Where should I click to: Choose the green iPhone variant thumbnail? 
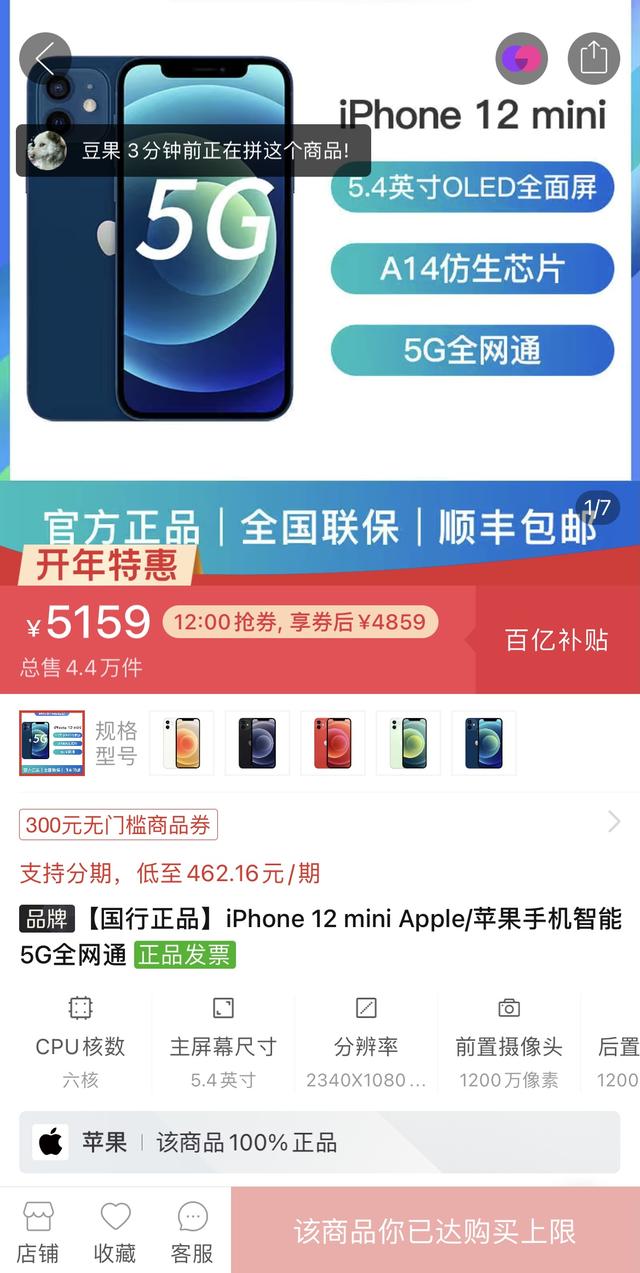408,743
